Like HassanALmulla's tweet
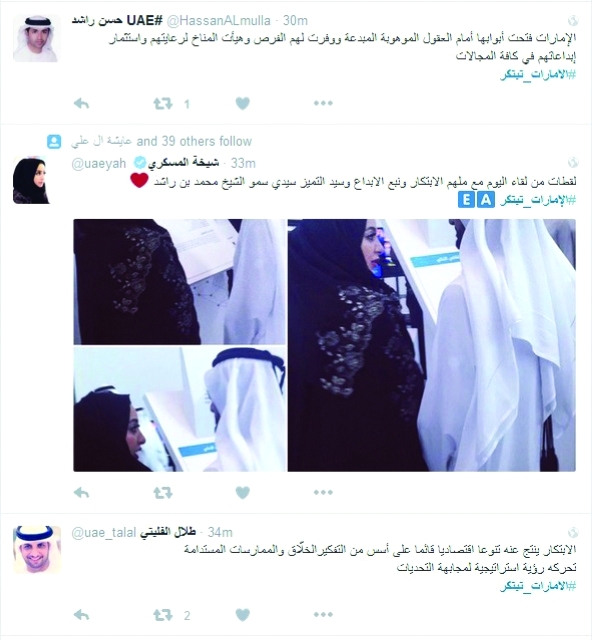592x640 pixels. [x=243, y=104]
